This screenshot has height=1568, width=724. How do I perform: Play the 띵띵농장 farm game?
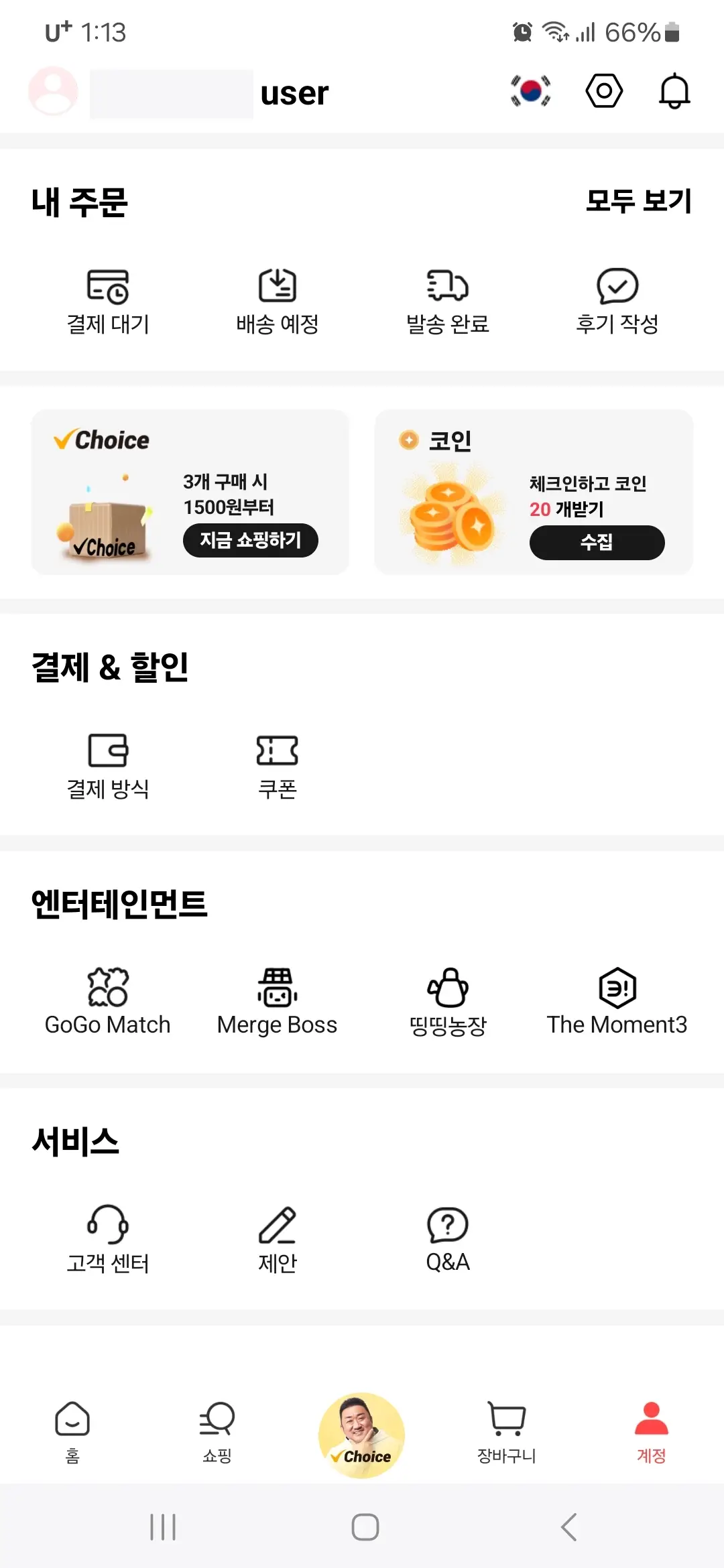click(446, 998)
